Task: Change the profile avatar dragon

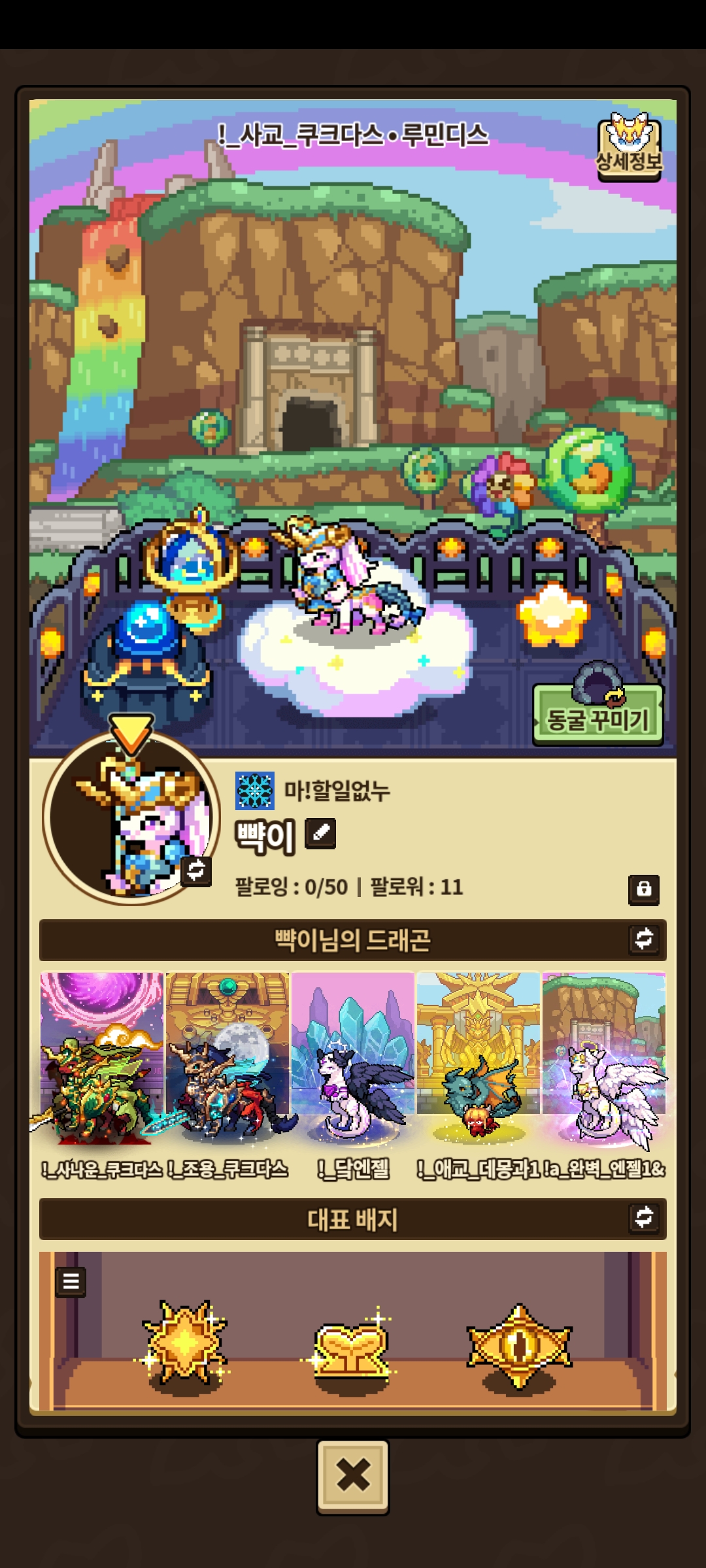Action: pyautogui.click(x=196, y=870)
